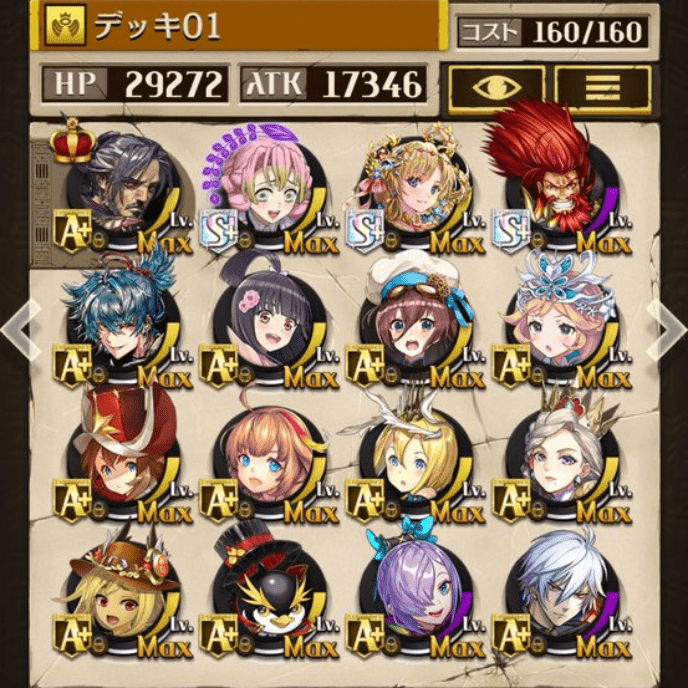Open the list menu button
Image resolution: width=688 pixels, height=688 pixels.
pos(603,88)
